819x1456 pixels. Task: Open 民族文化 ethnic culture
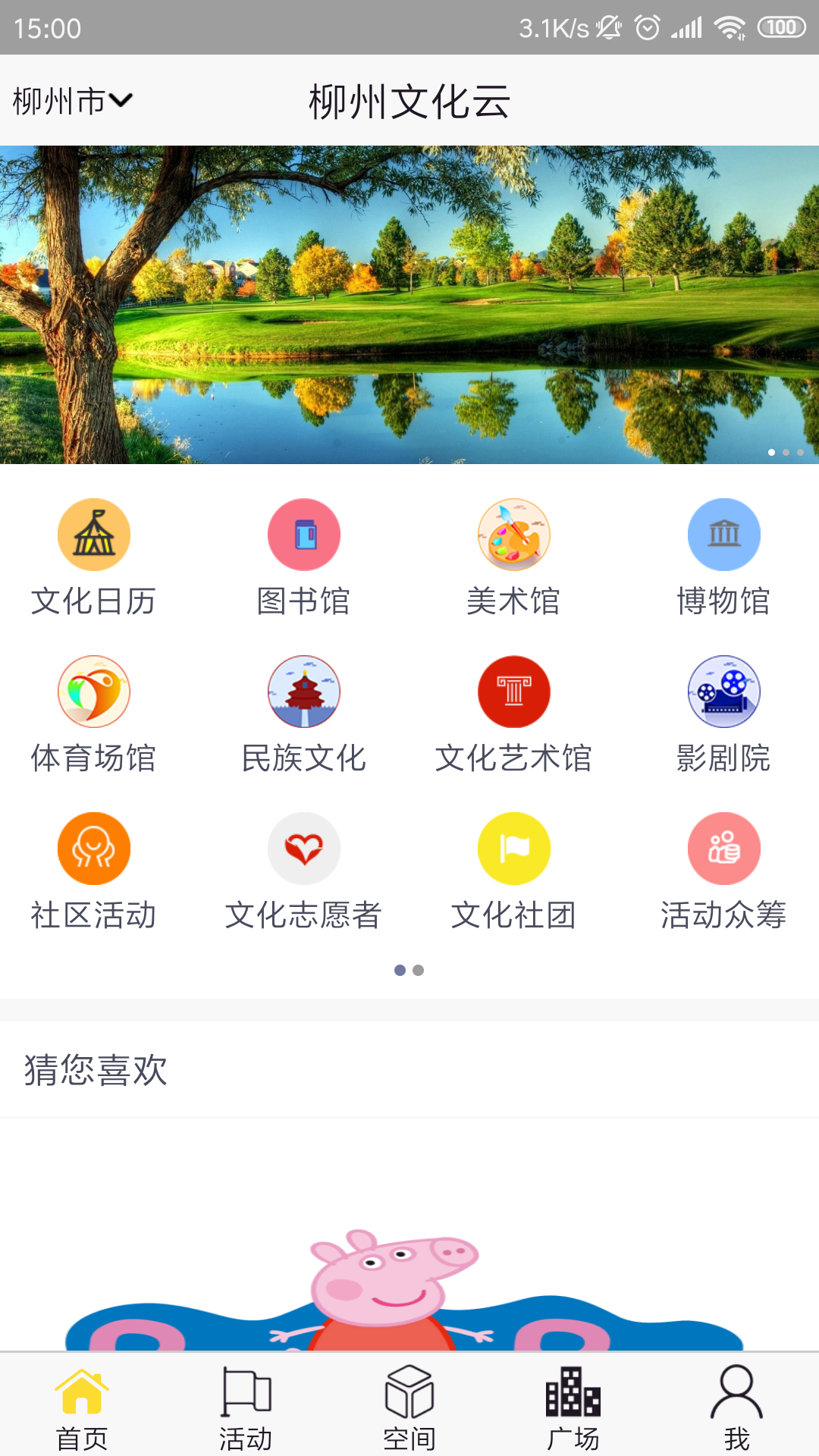point(303,714)
